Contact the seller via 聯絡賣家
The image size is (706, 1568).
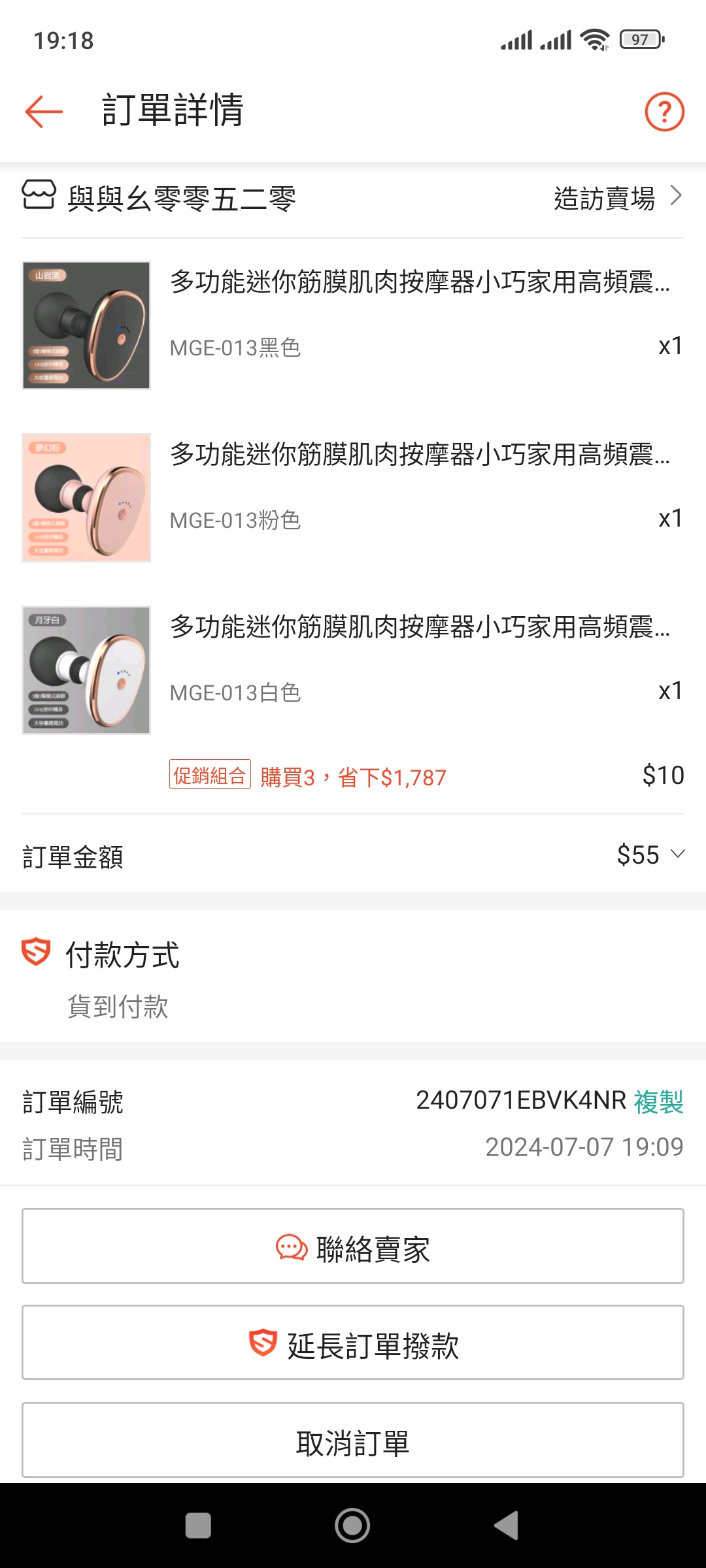click(353, 1247)
